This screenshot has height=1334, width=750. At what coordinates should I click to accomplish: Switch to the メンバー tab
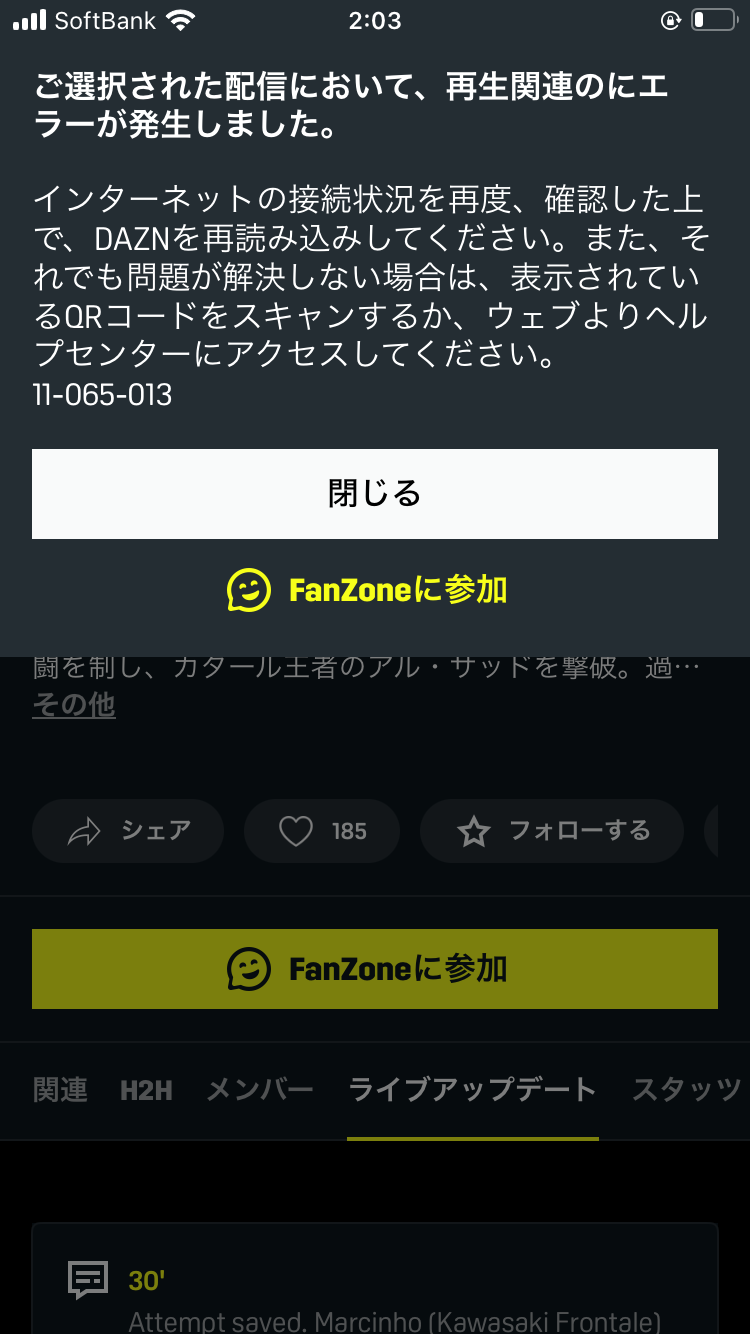point(260,1090)
